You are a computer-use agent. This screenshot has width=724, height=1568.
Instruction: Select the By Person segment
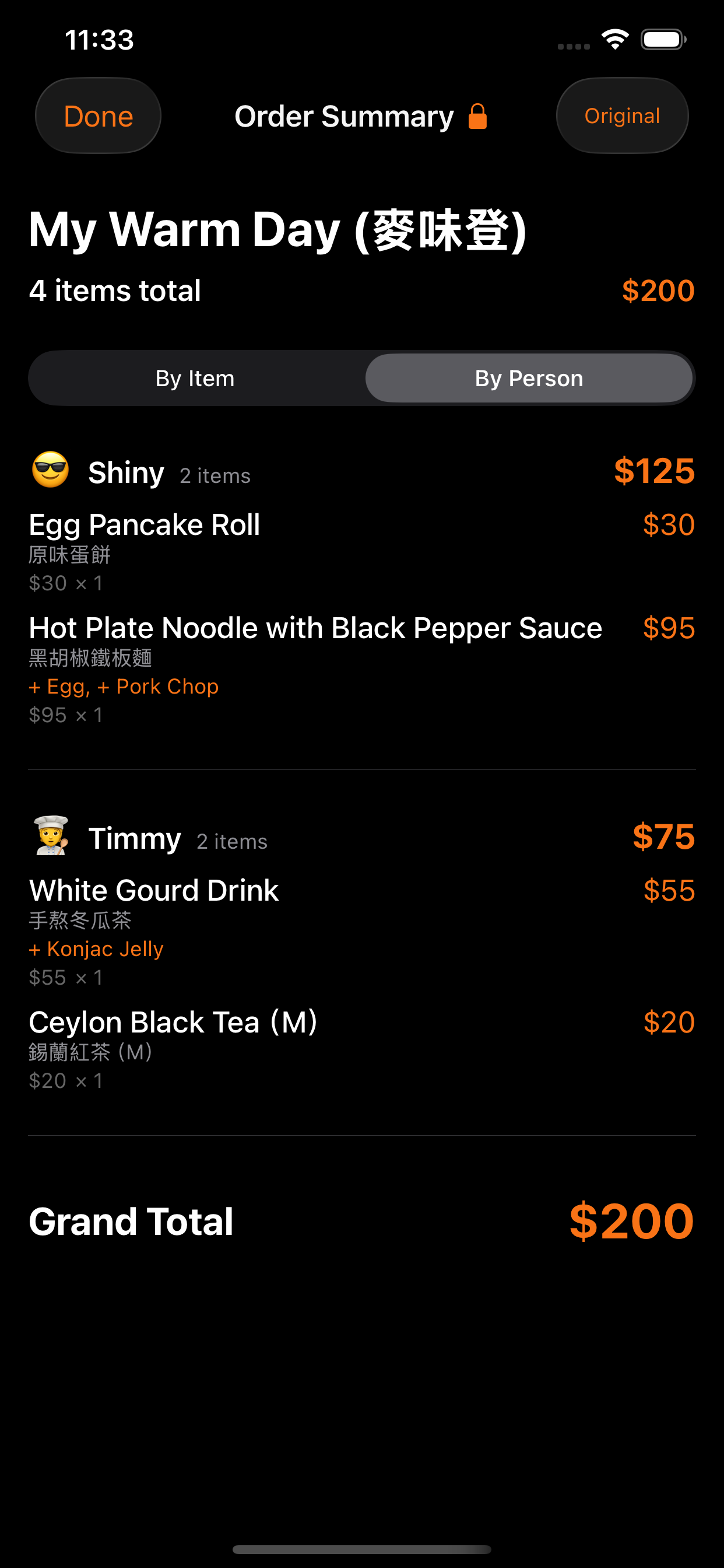click(x=528, y=378)
